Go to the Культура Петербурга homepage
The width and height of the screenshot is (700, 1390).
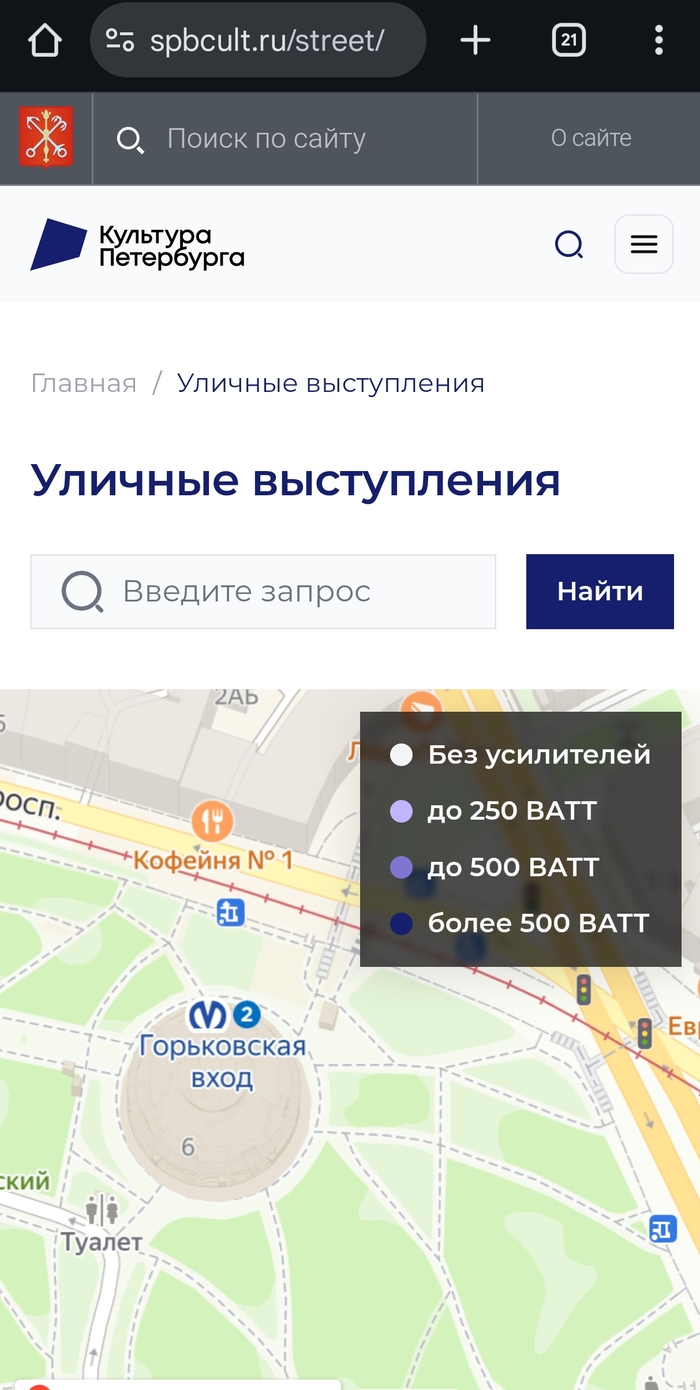click(x=138, y=245)
